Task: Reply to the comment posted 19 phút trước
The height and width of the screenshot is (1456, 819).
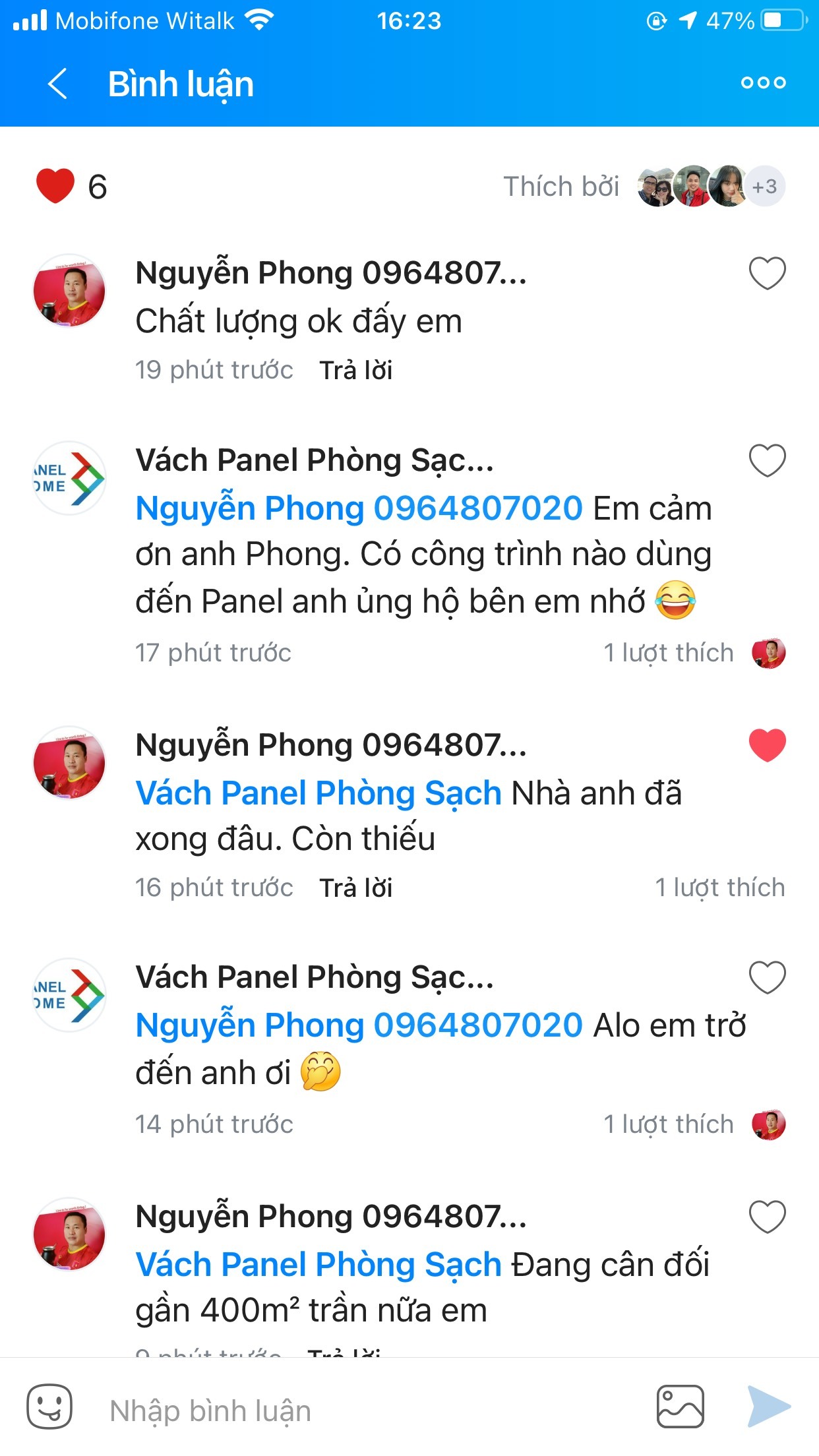Action: click(355, 371)
